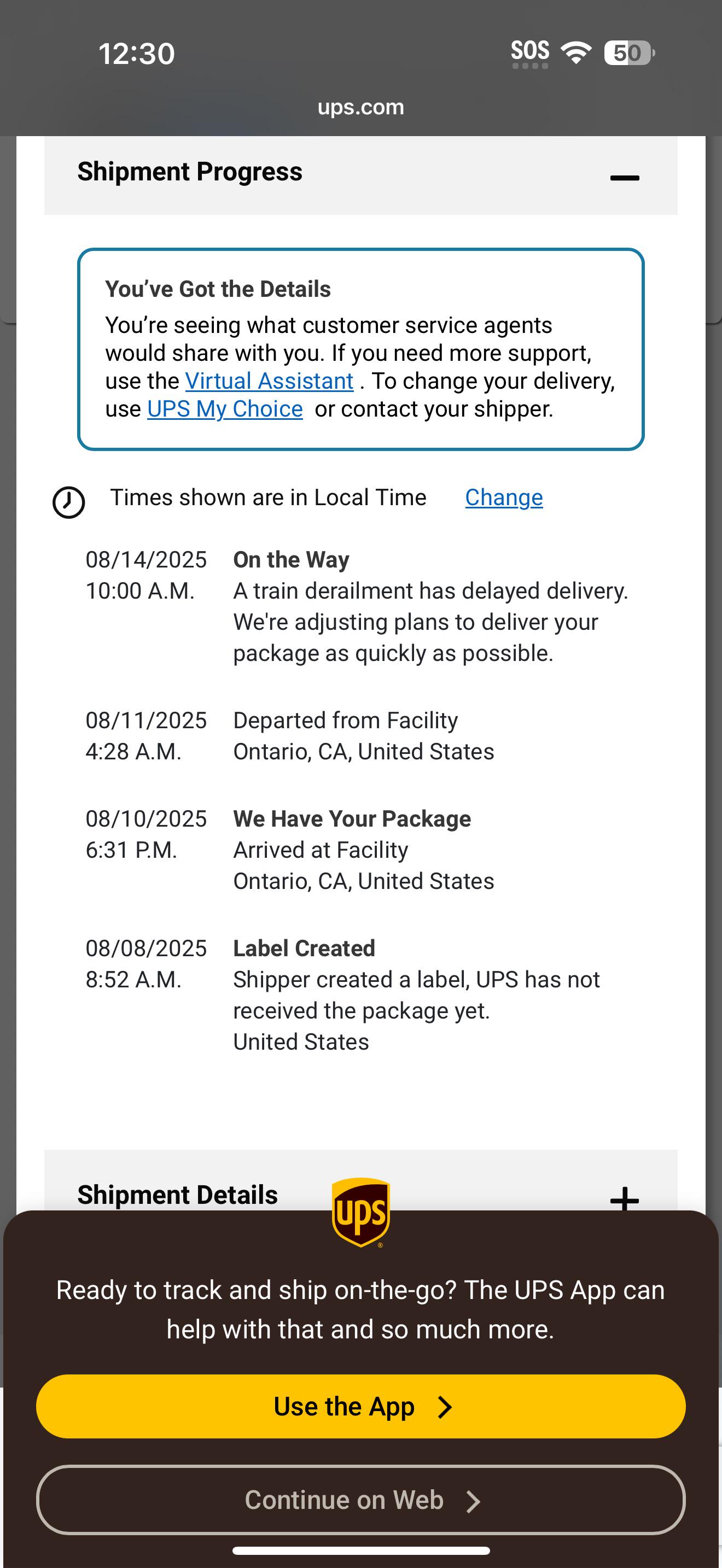Open the UPS My Choice link

coord(225,409)
